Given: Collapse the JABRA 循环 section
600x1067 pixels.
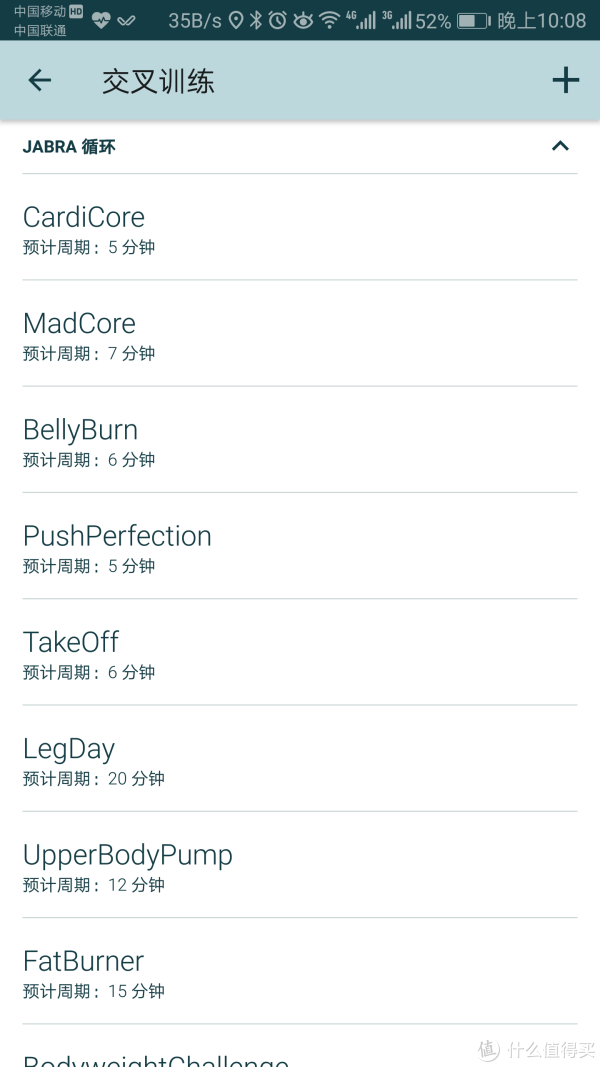Looking at the screenshot, I should click(x=560, y=146).
